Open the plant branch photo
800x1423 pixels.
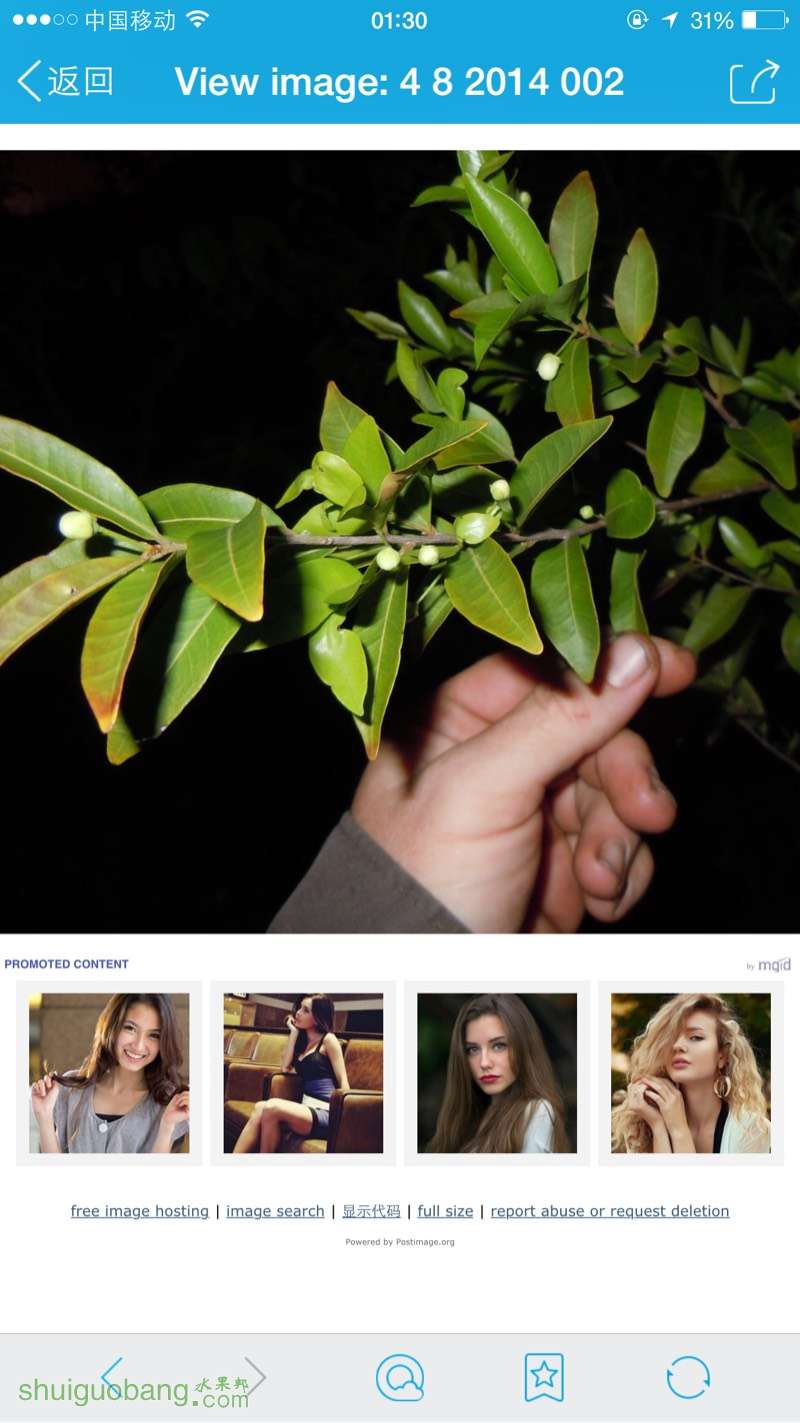(x=400, y=541)
